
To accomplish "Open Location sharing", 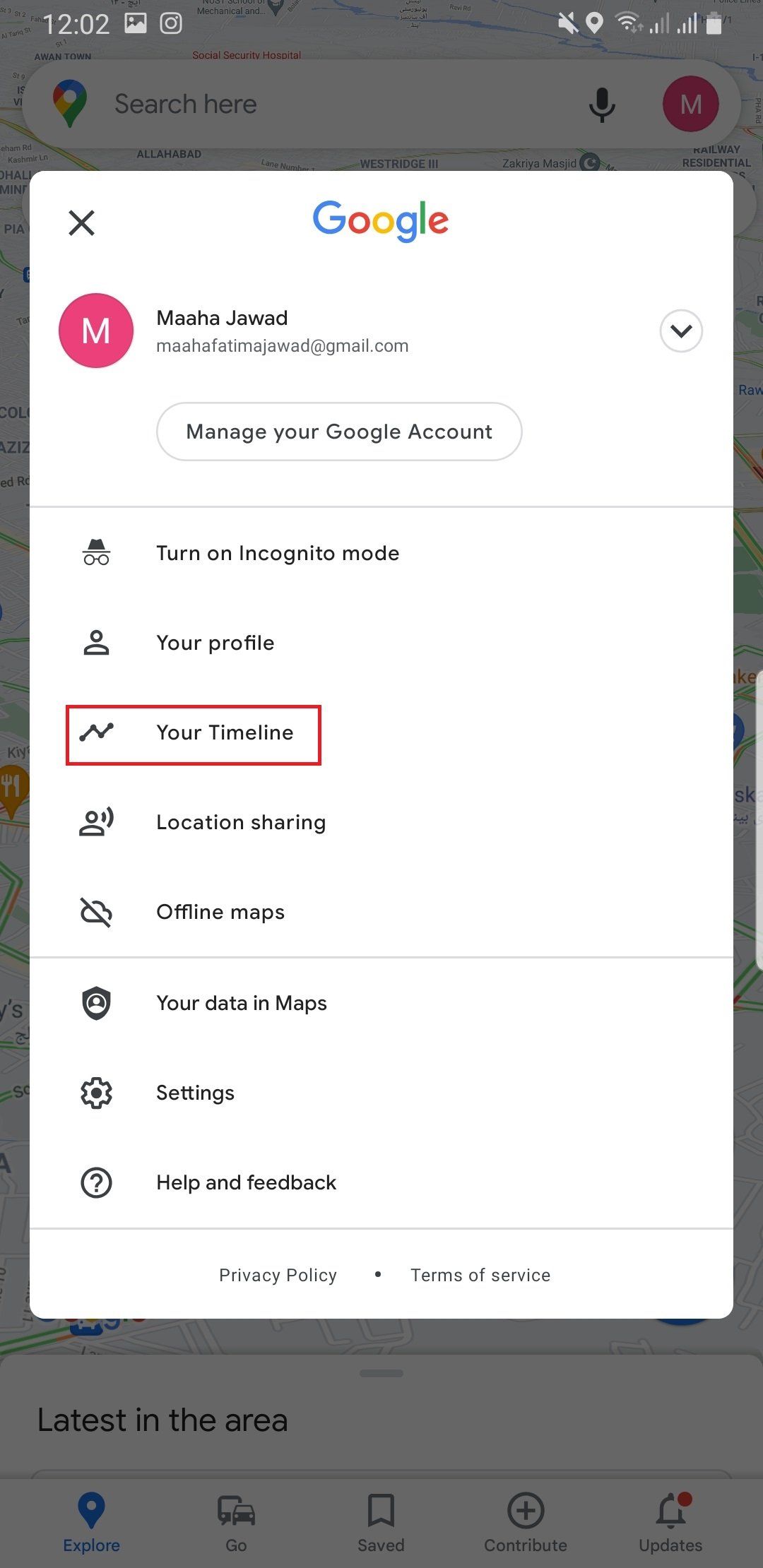I will tap(381, 822).
